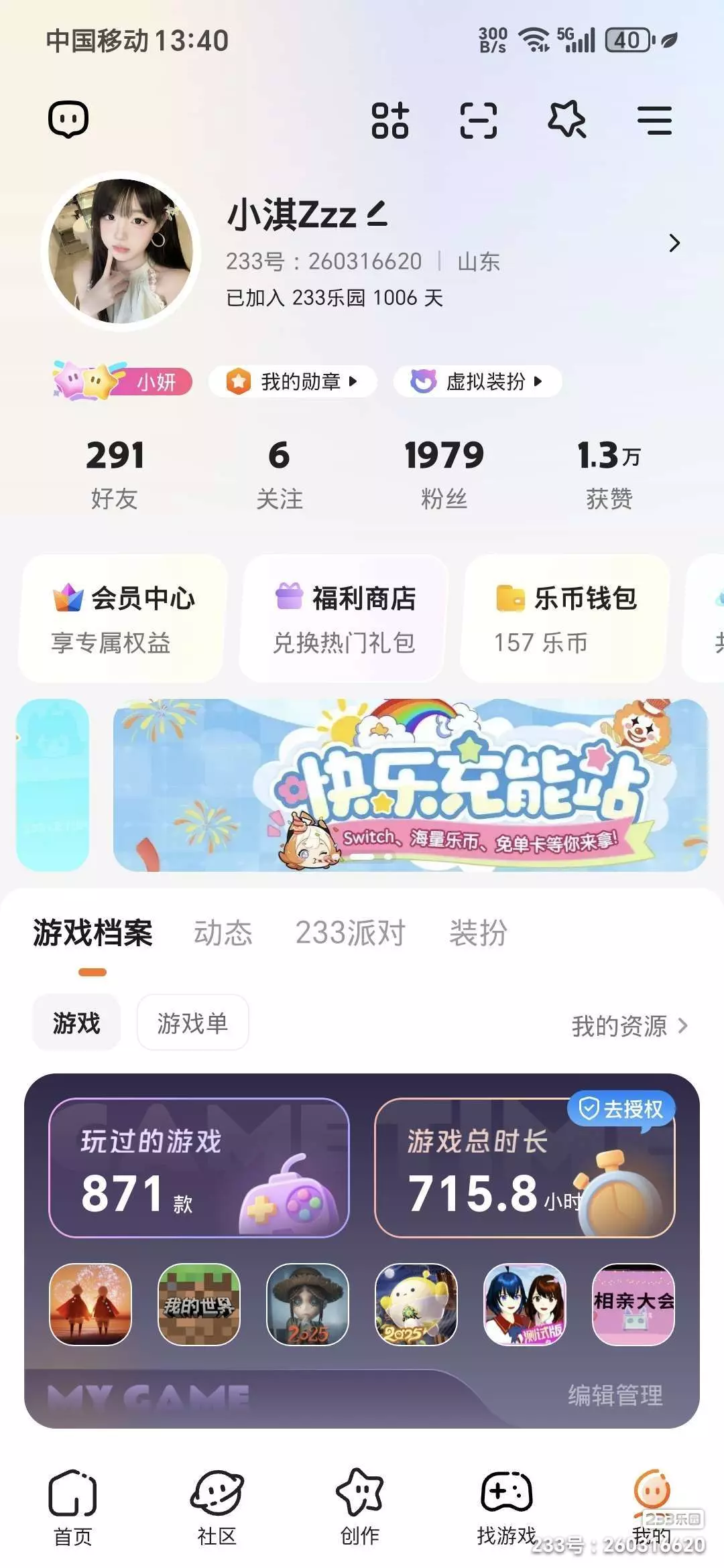Viewport: 724px width, 1568px height.
Task: Tap 编辑管理 to manage games
Action: click(x=615, y=1396)
